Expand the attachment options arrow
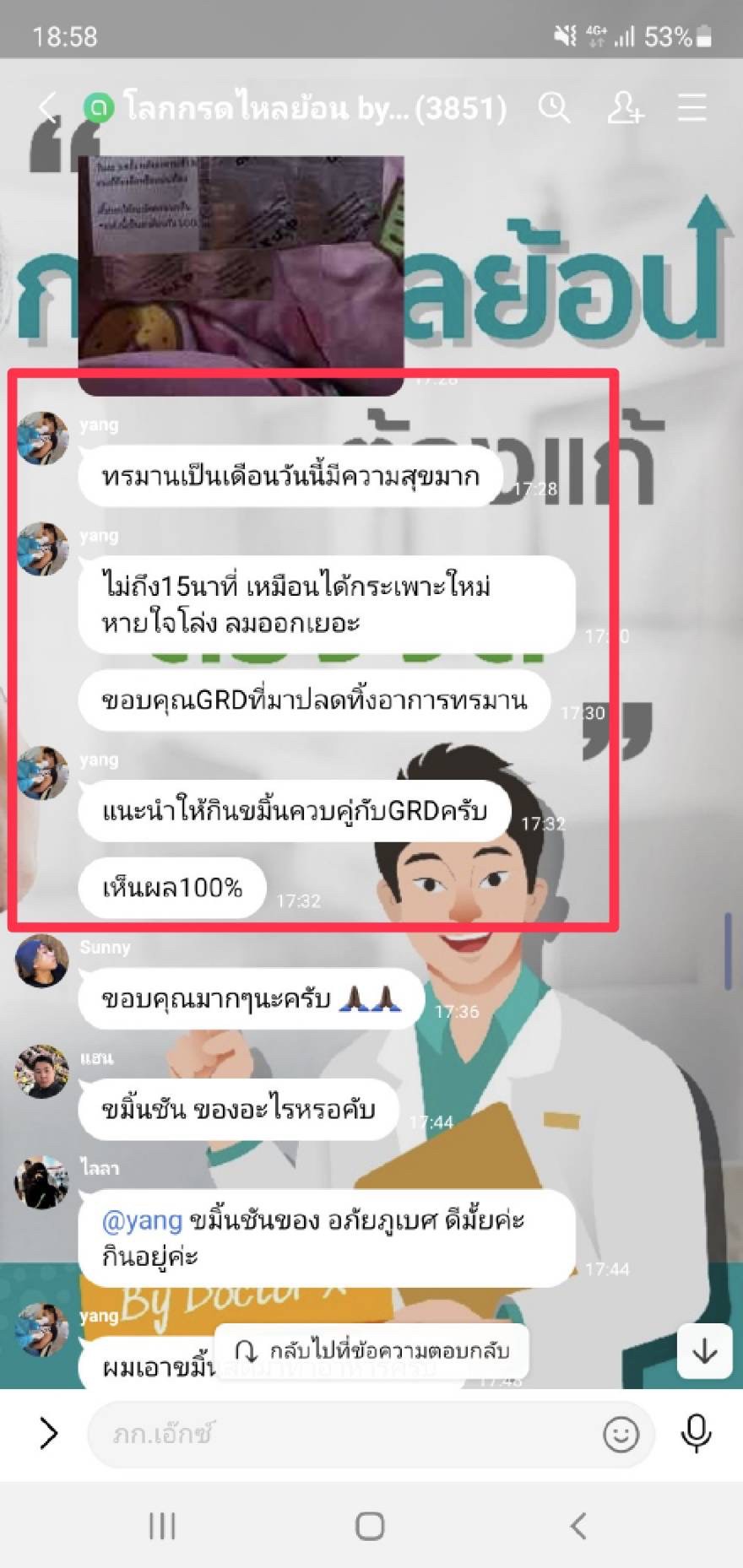Image resolution: width=743 pixels, height=1568 pixels. pyautogui.click(x=48, y=1433)
